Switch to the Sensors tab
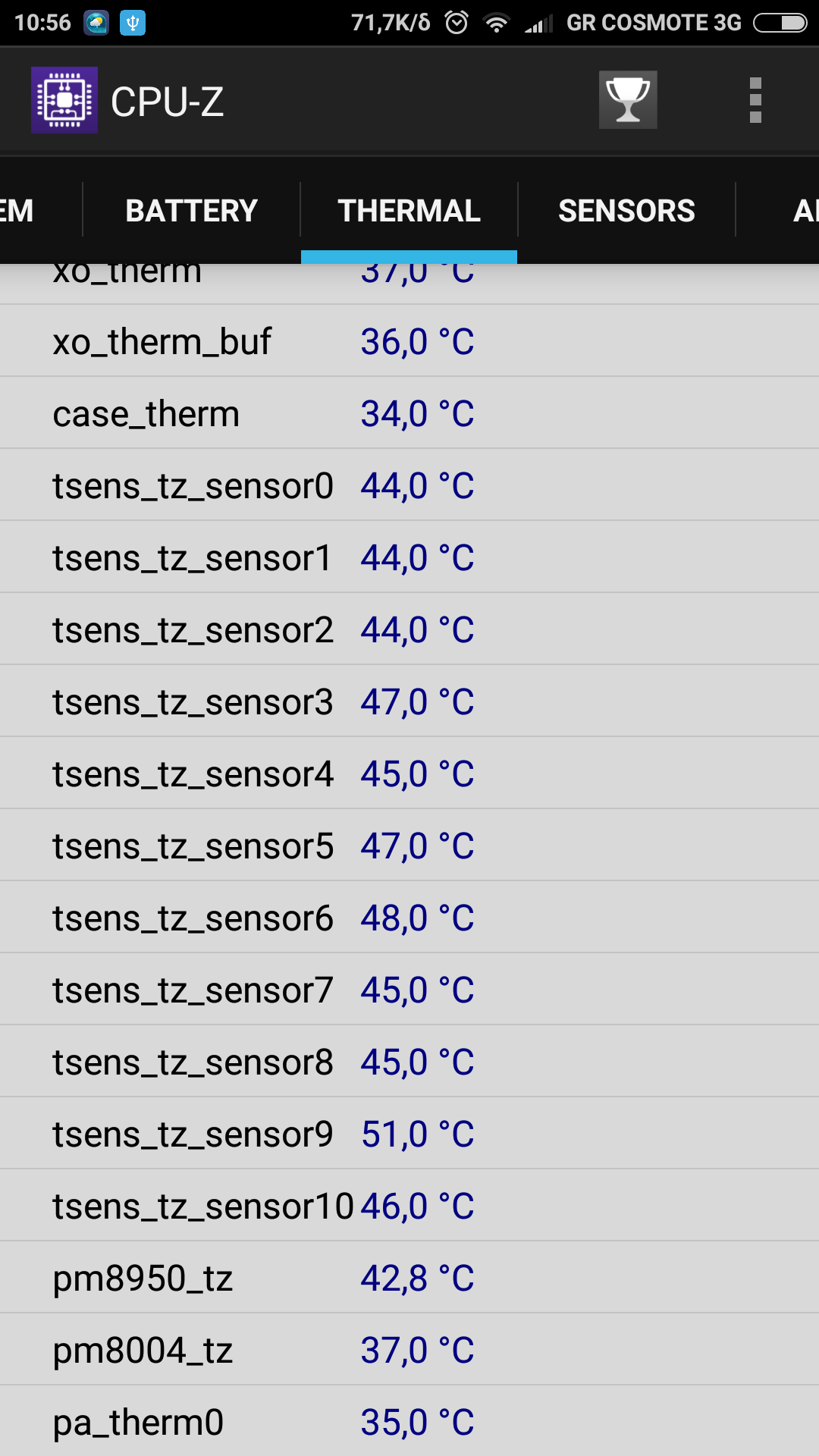This screenshot has width=819, height=1456. pos(626,211)
